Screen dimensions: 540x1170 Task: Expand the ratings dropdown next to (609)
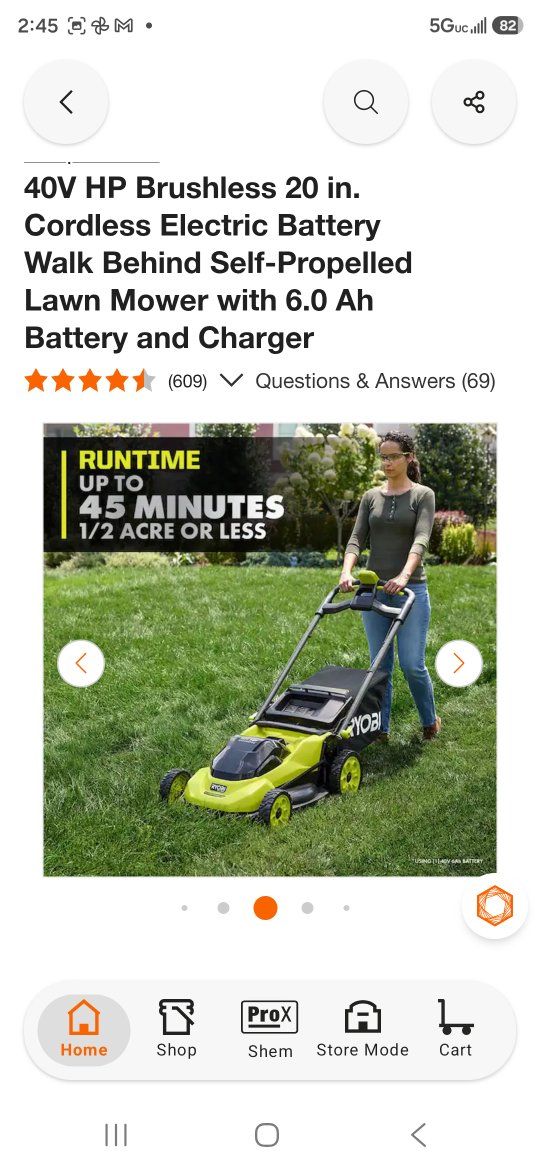(x=232, y=381)
